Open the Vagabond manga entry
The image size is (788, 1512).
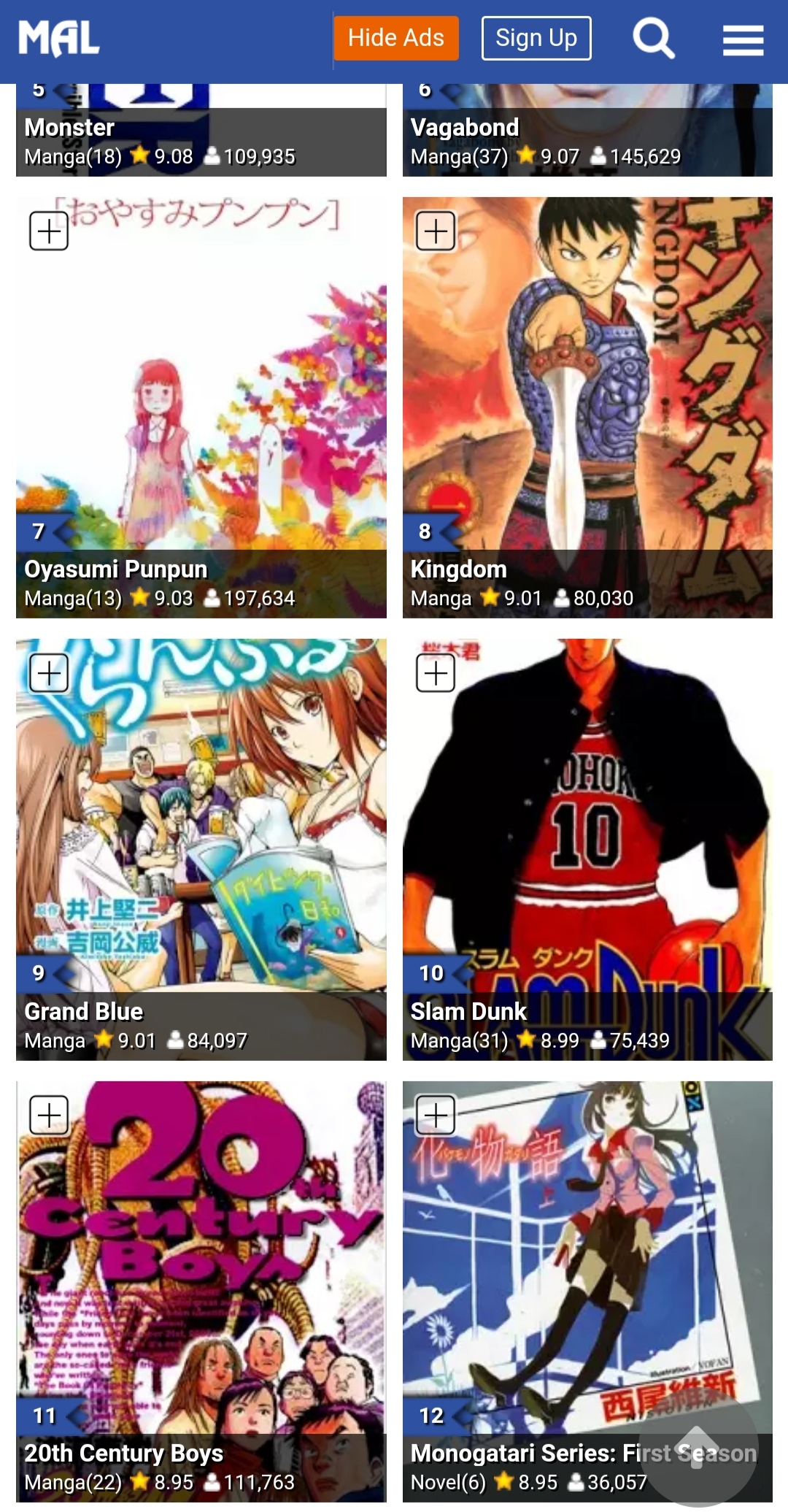[465, 128]
